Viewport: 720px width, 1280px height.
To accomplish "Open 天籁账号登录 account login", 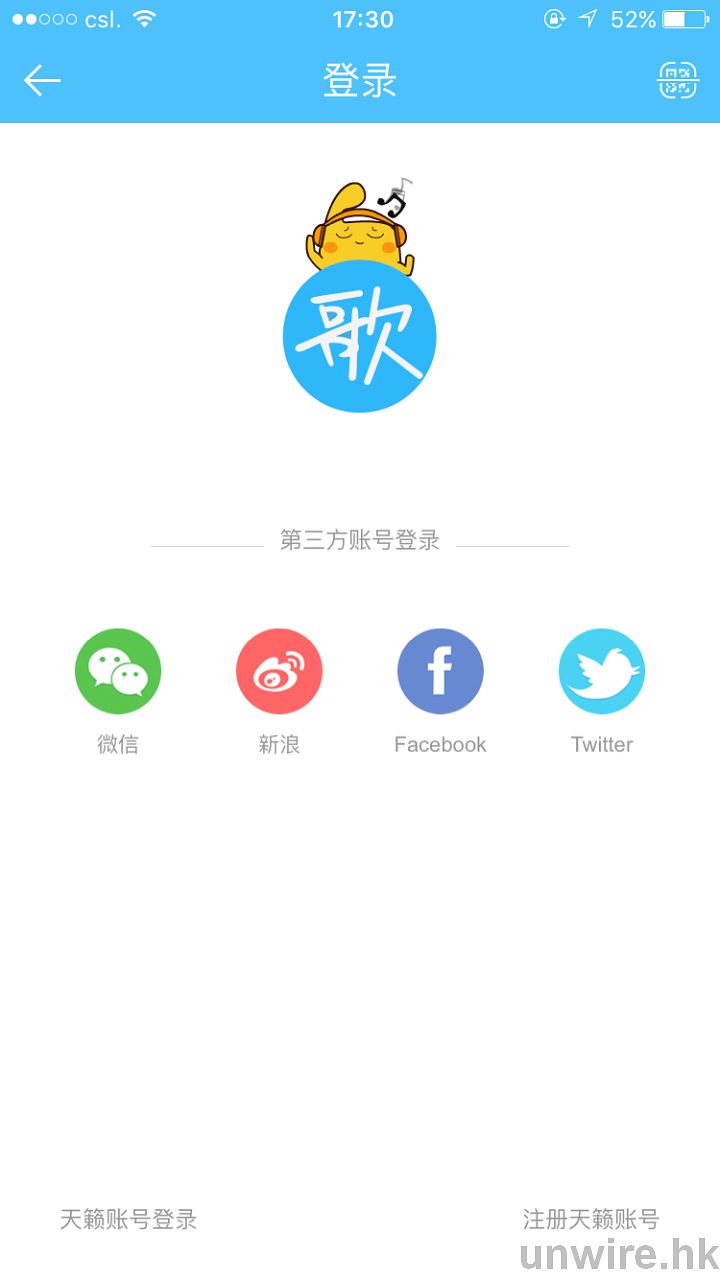I will coord(128,1219).
